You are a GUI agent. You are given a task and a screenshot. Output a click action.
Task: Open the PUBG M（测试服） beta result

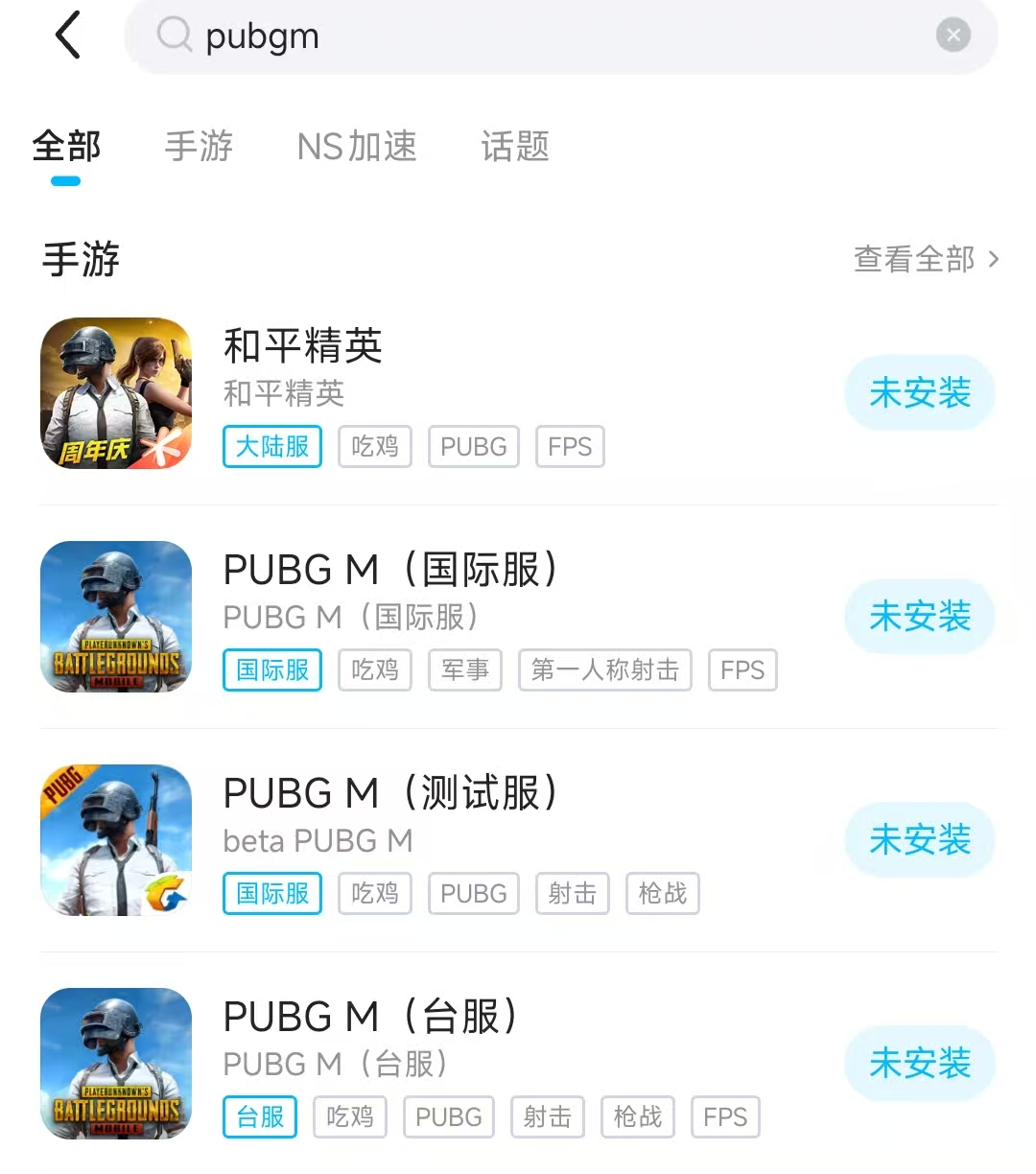pyautogui.click(x=389, y=794)
